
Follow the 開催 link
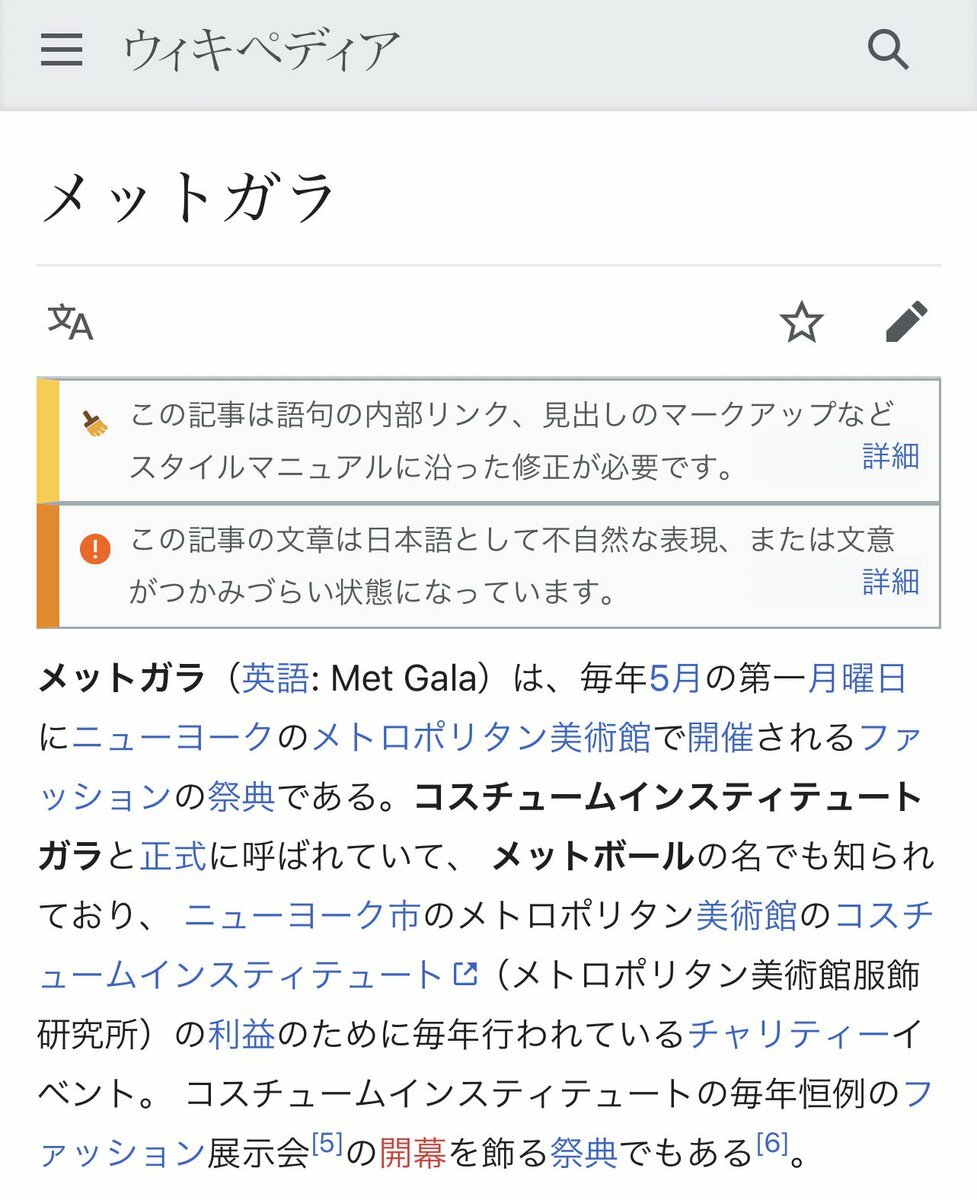(x=720, y=738)
